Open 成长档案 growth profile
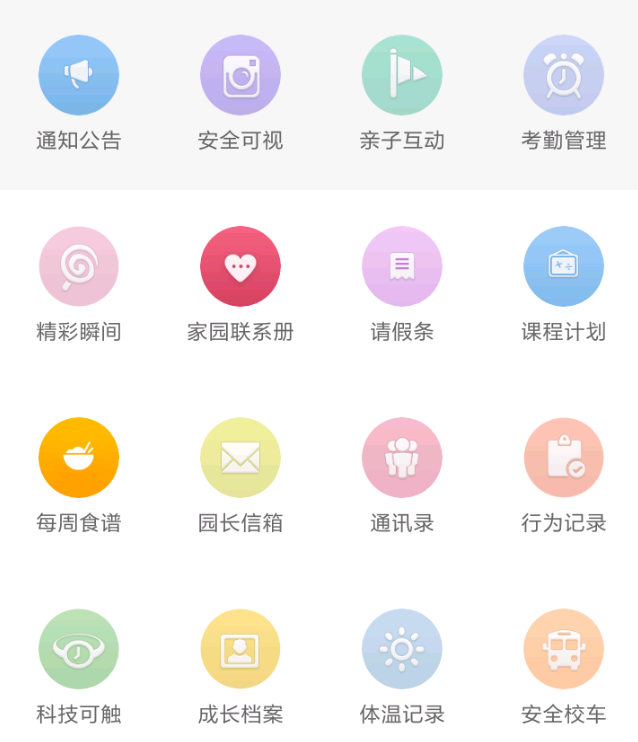 click(240, 649)
